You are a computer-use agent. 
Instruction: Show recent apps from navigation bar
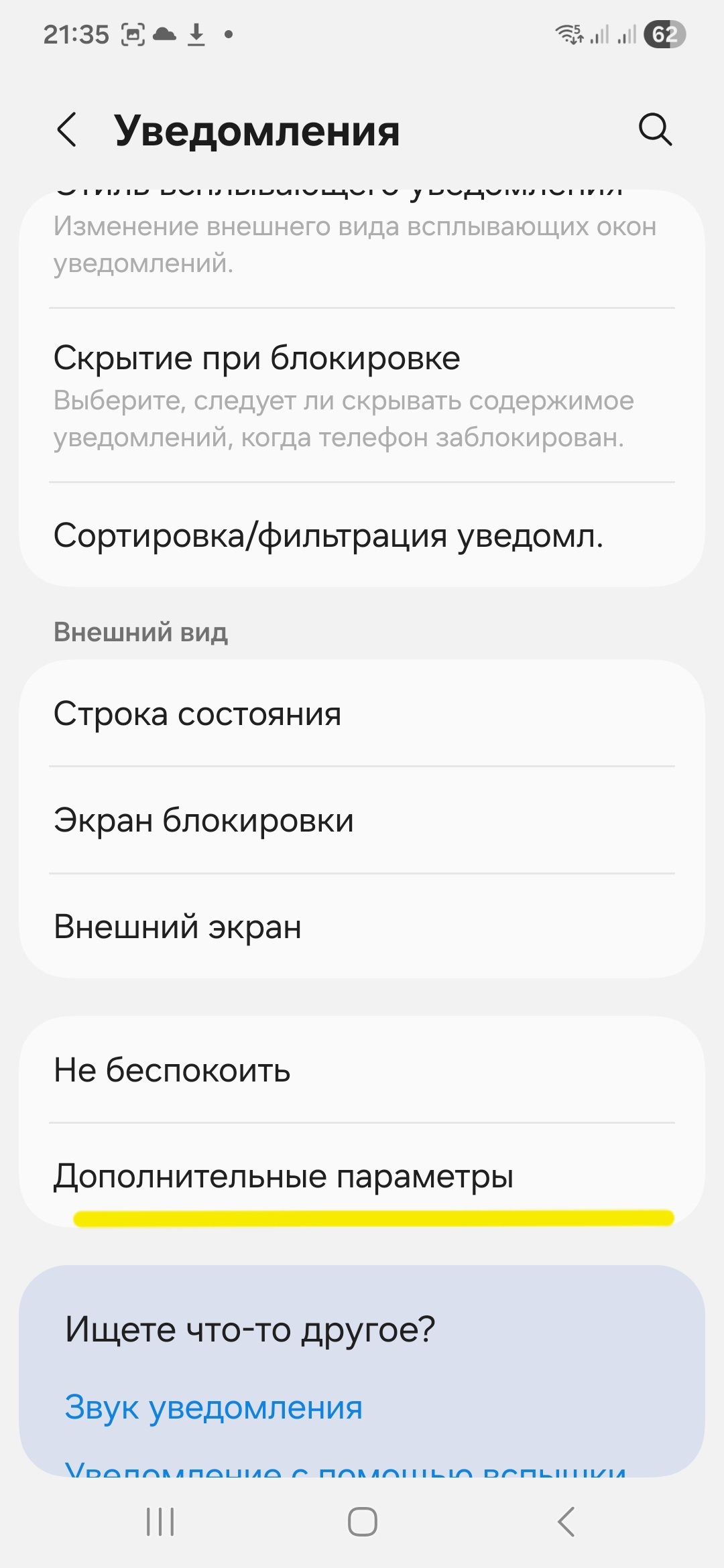coord(160,1521)
